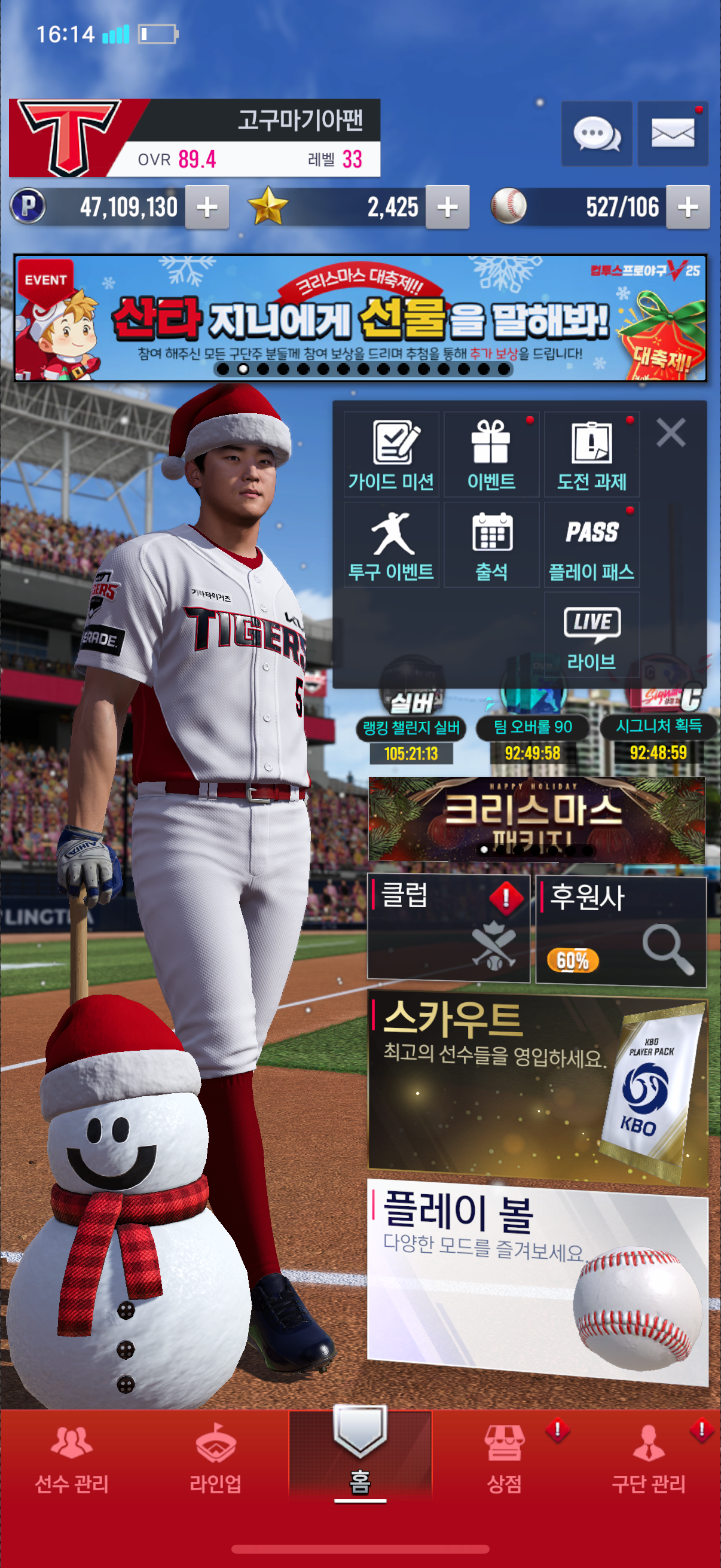
Task: Add more P points with plus button
Action: coord(207,208)
